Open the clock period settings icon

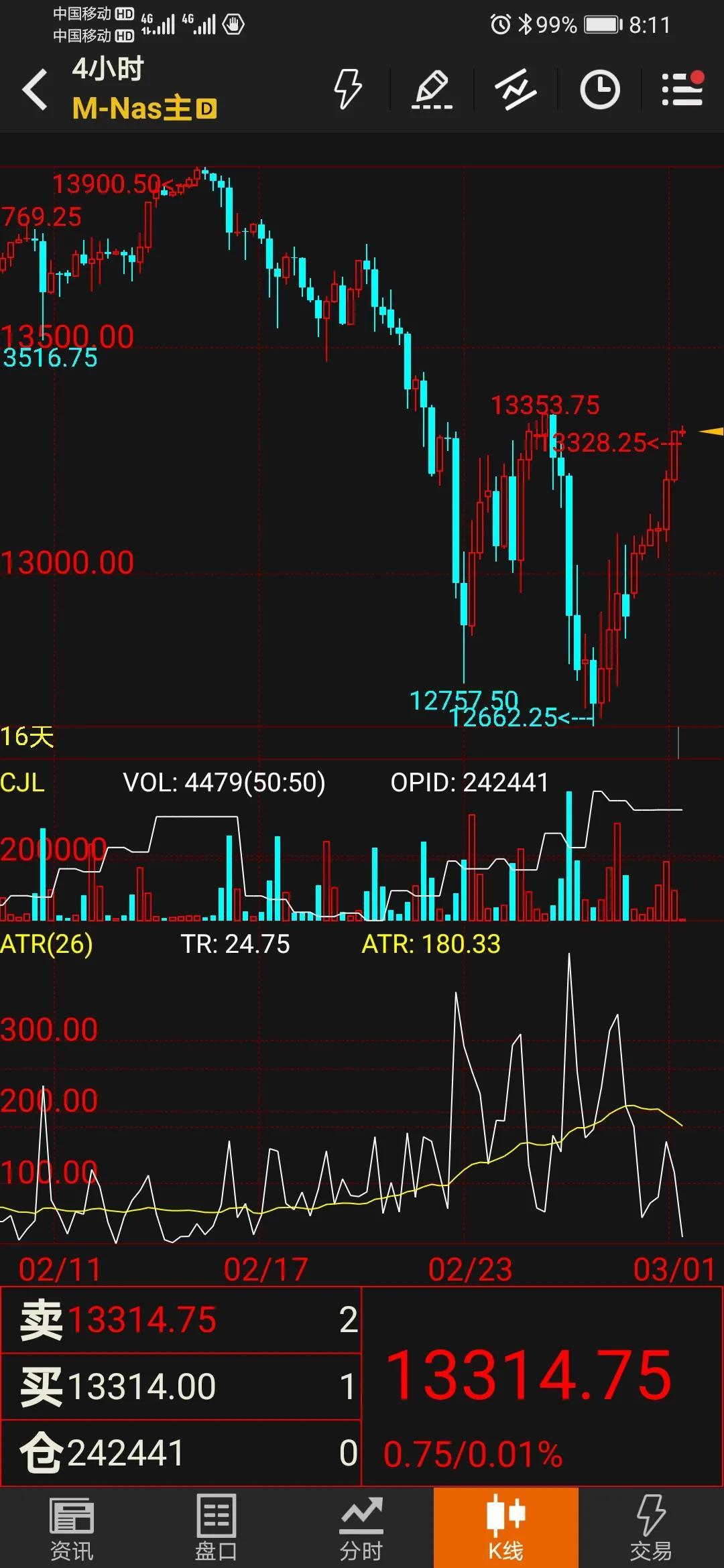[x=599, y=89]
